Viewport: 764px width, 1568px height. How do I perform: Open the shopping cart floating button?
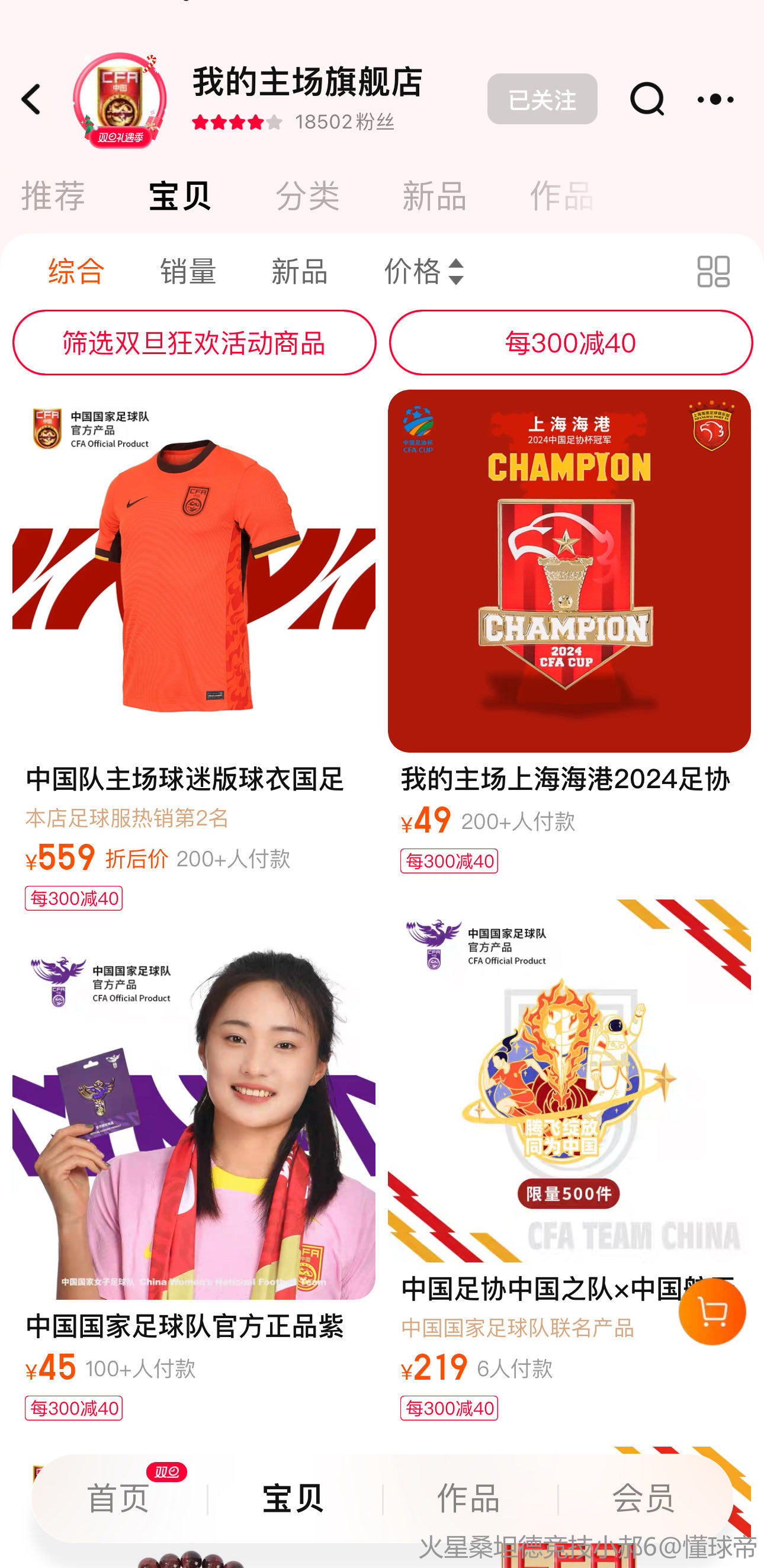tap(712, 1312)
